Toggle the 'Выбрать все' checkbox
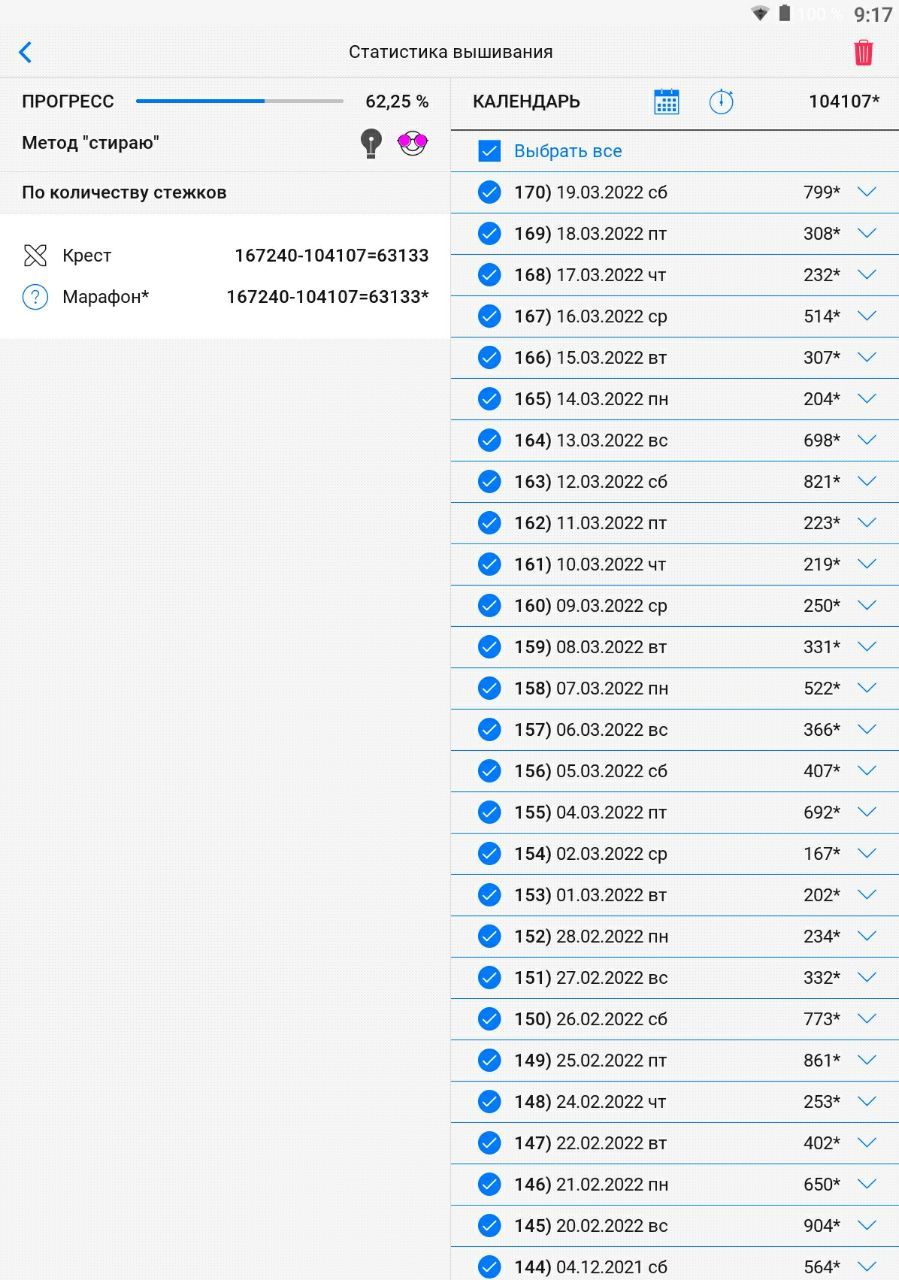 (489, 151)
